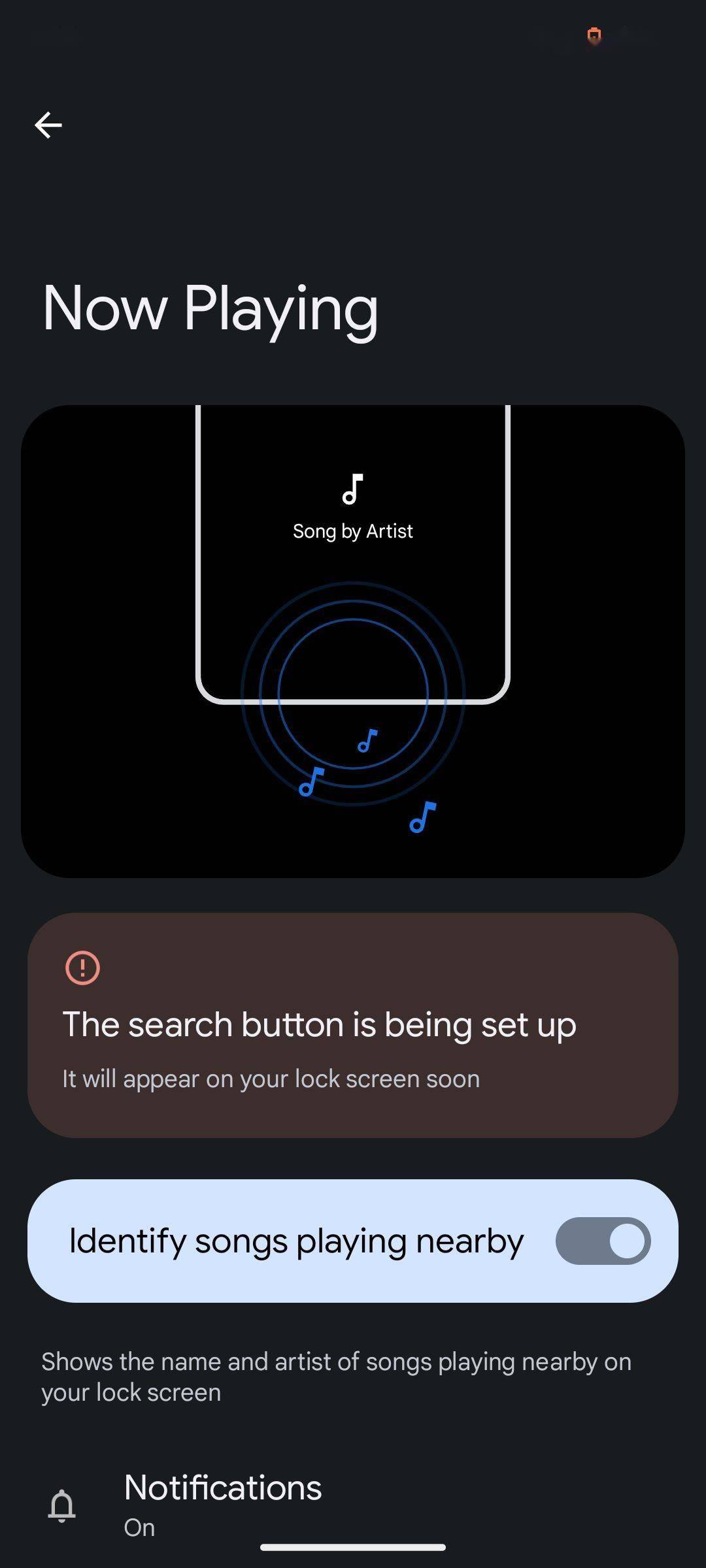Viewport: 706px width, 1568px height.
Task: Open Notifications settings row
Action: pyautogui.click(x=222, y=1504)
